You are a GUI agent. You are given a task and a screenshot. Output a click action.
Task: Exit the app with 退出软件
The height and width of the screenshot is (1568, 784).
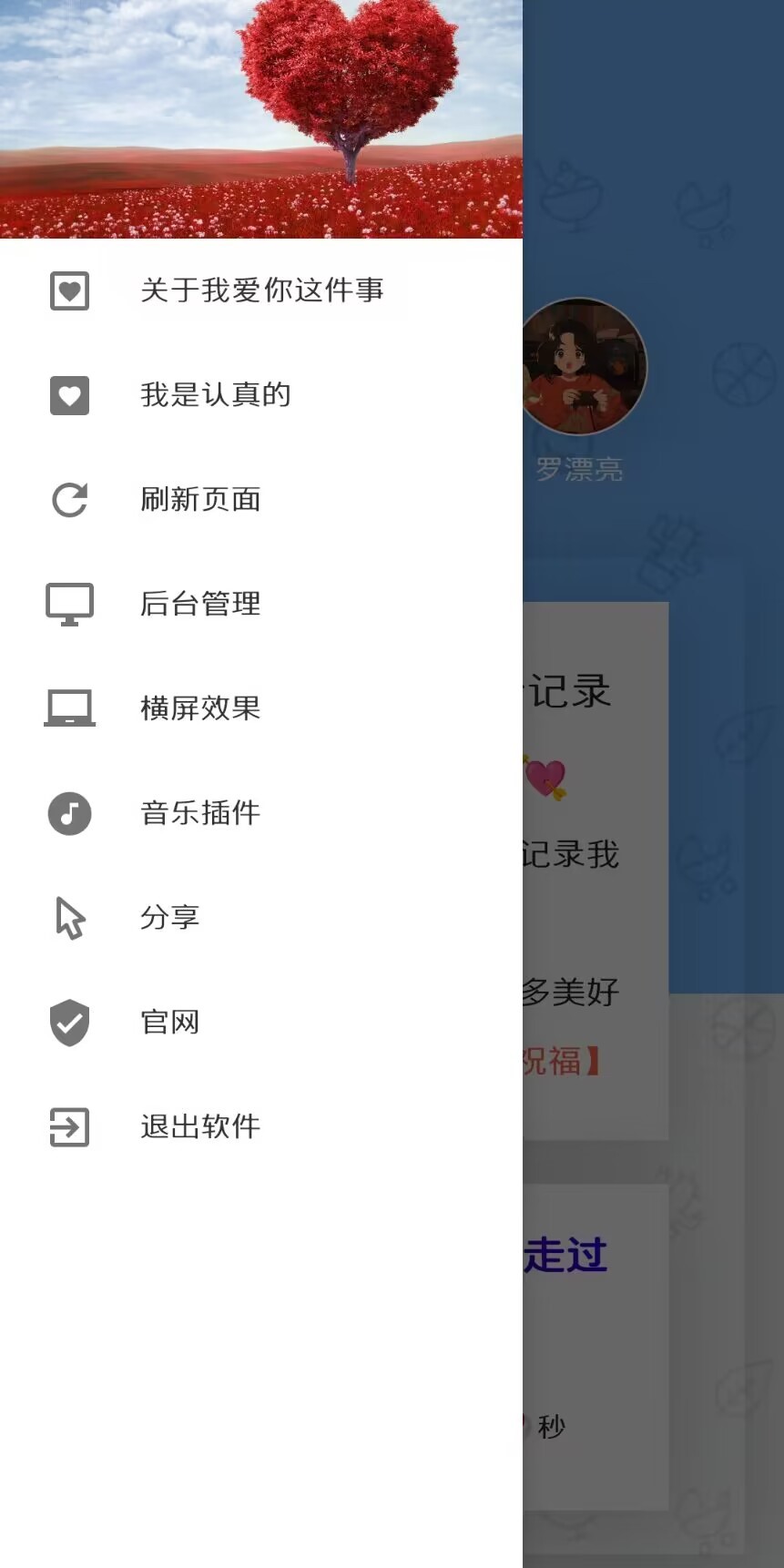[x=200, y=1127]
